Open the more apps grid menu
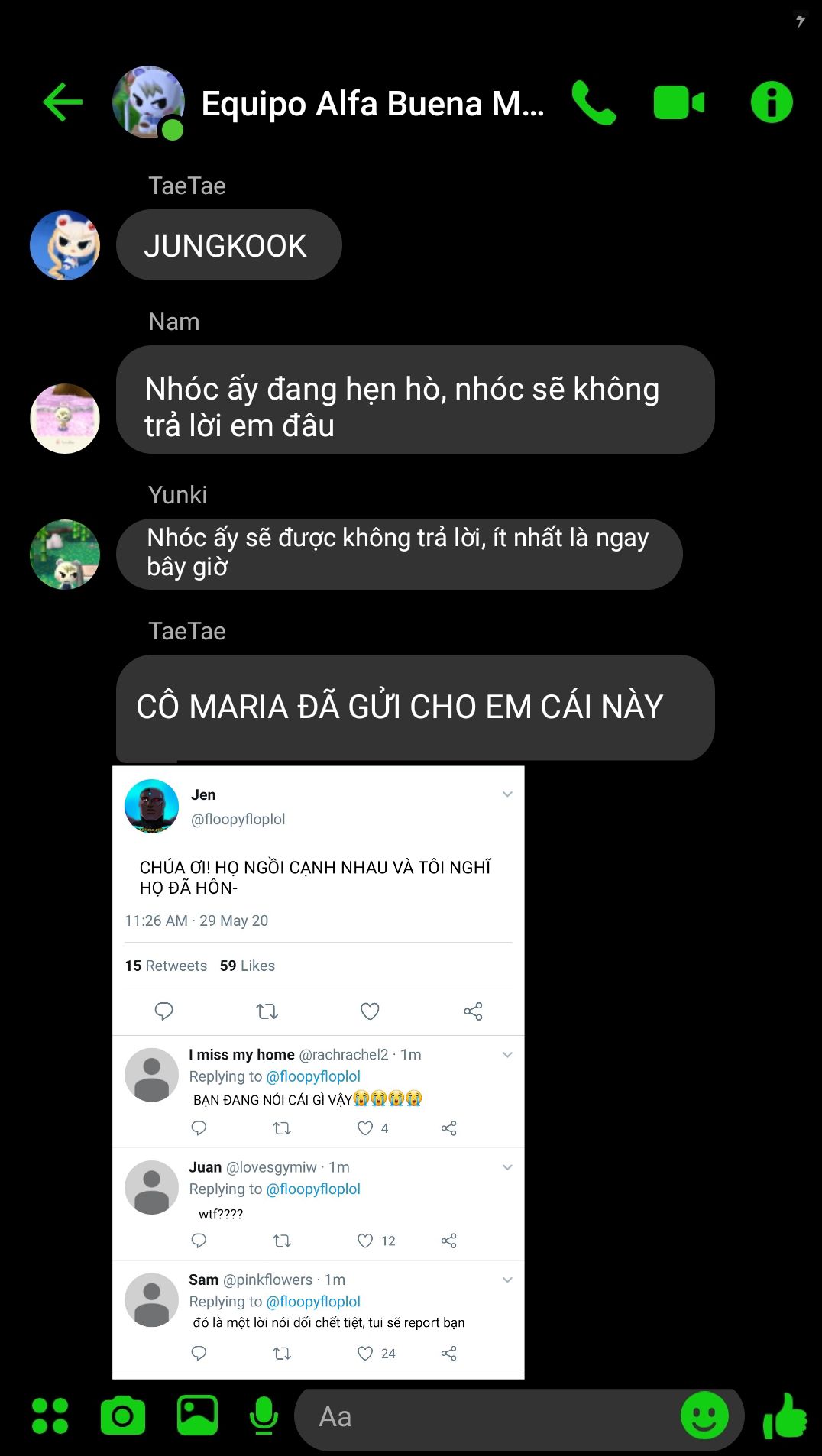Image resolution: width=822 pixels, height=1456 pixels. (x=50, y=1416)
